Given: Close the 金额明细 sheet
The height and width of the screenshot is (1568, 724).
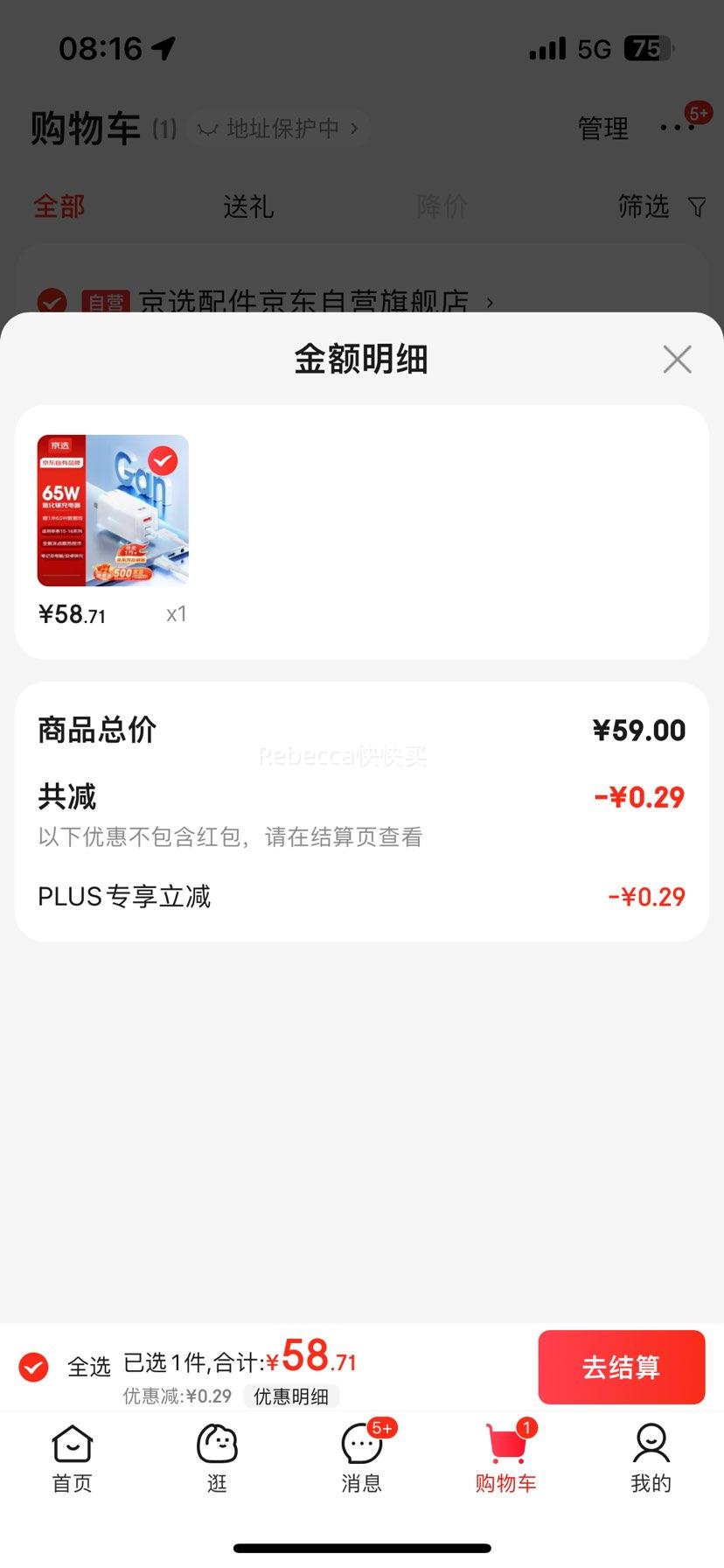Looking at the screenshot, I should coord(677,359).
